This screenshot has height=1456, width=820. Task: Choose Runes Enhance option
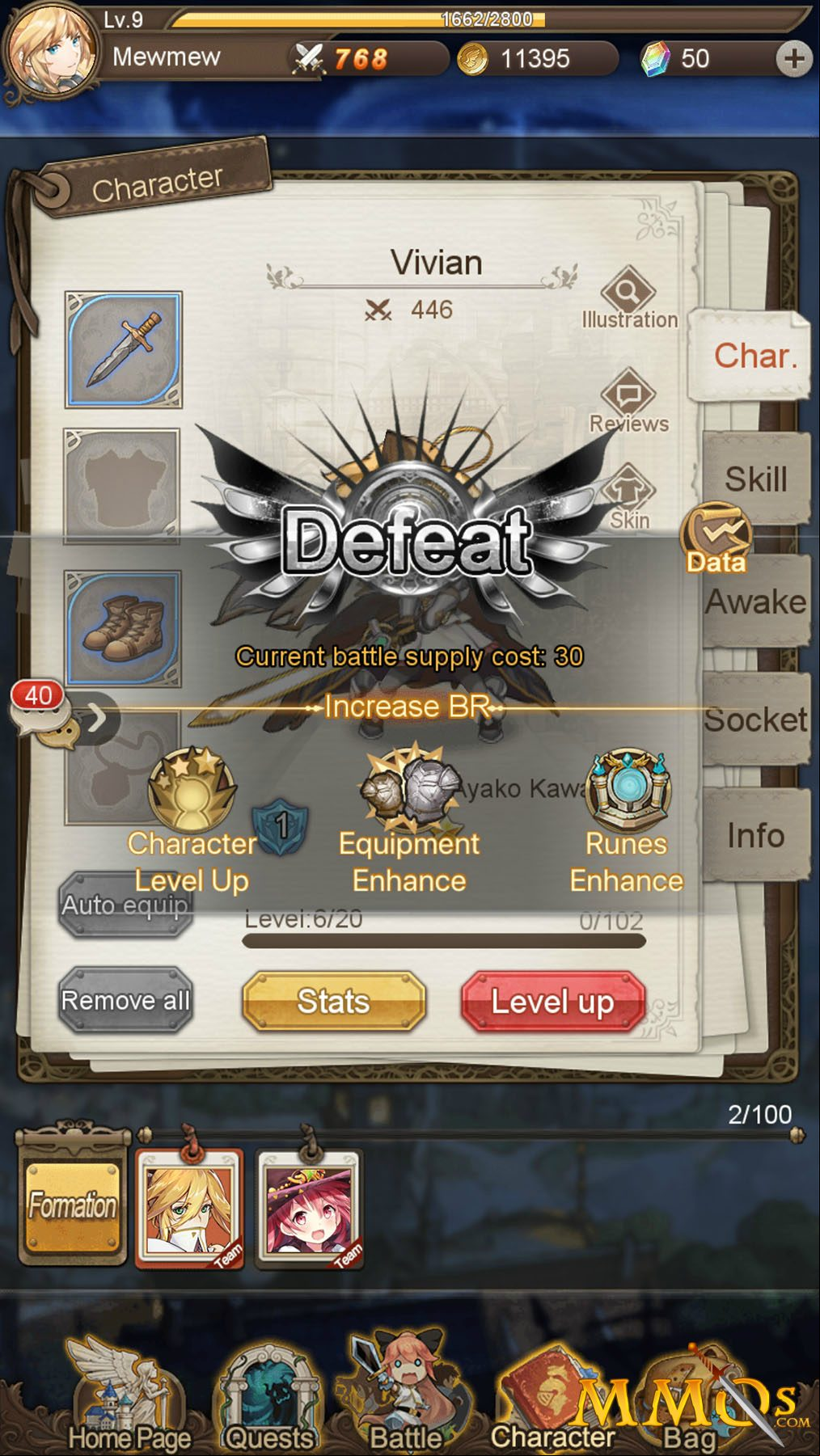pyautogui.click(x=627, y=823)
